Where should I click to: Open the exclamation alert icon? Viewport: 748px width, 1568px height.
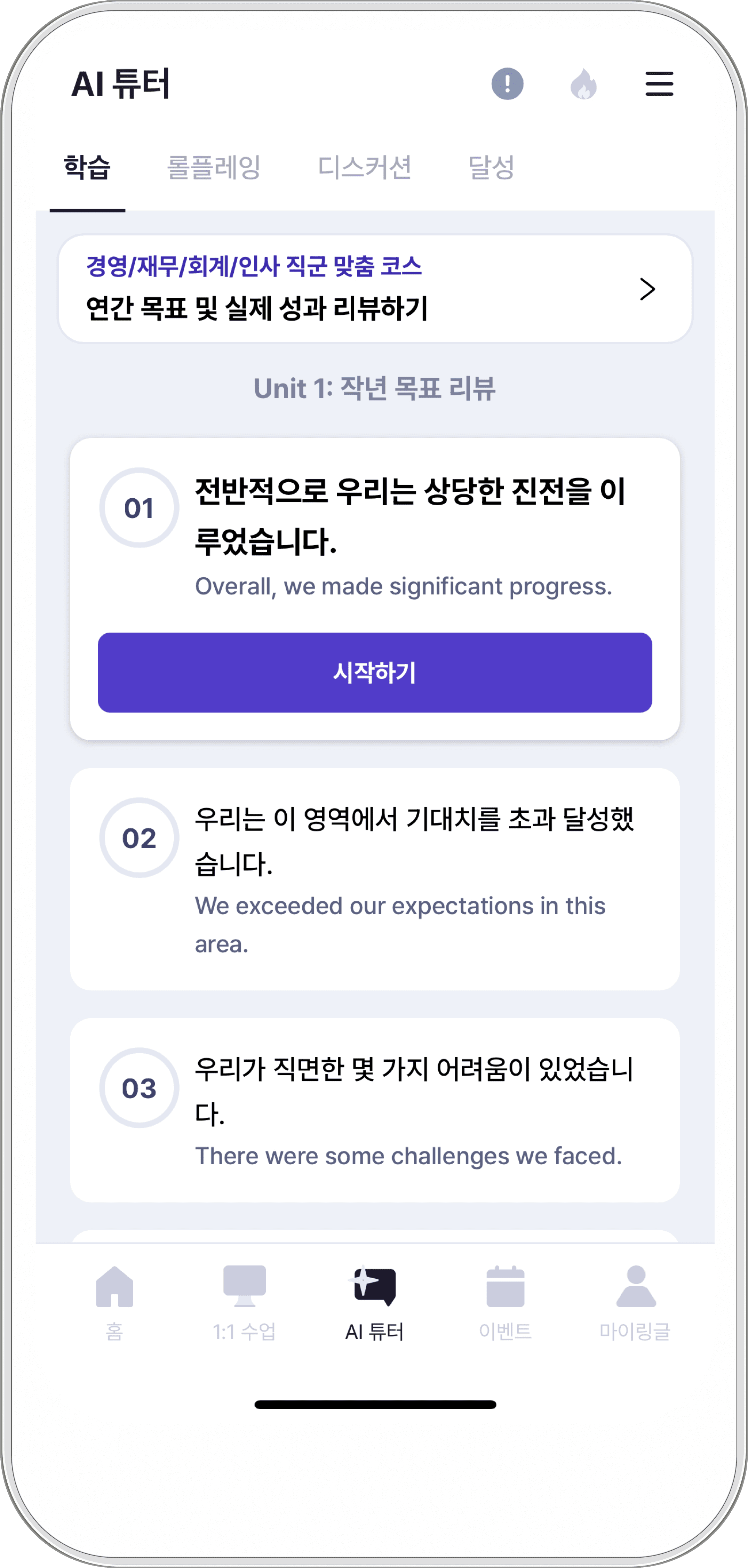[507, 83]
